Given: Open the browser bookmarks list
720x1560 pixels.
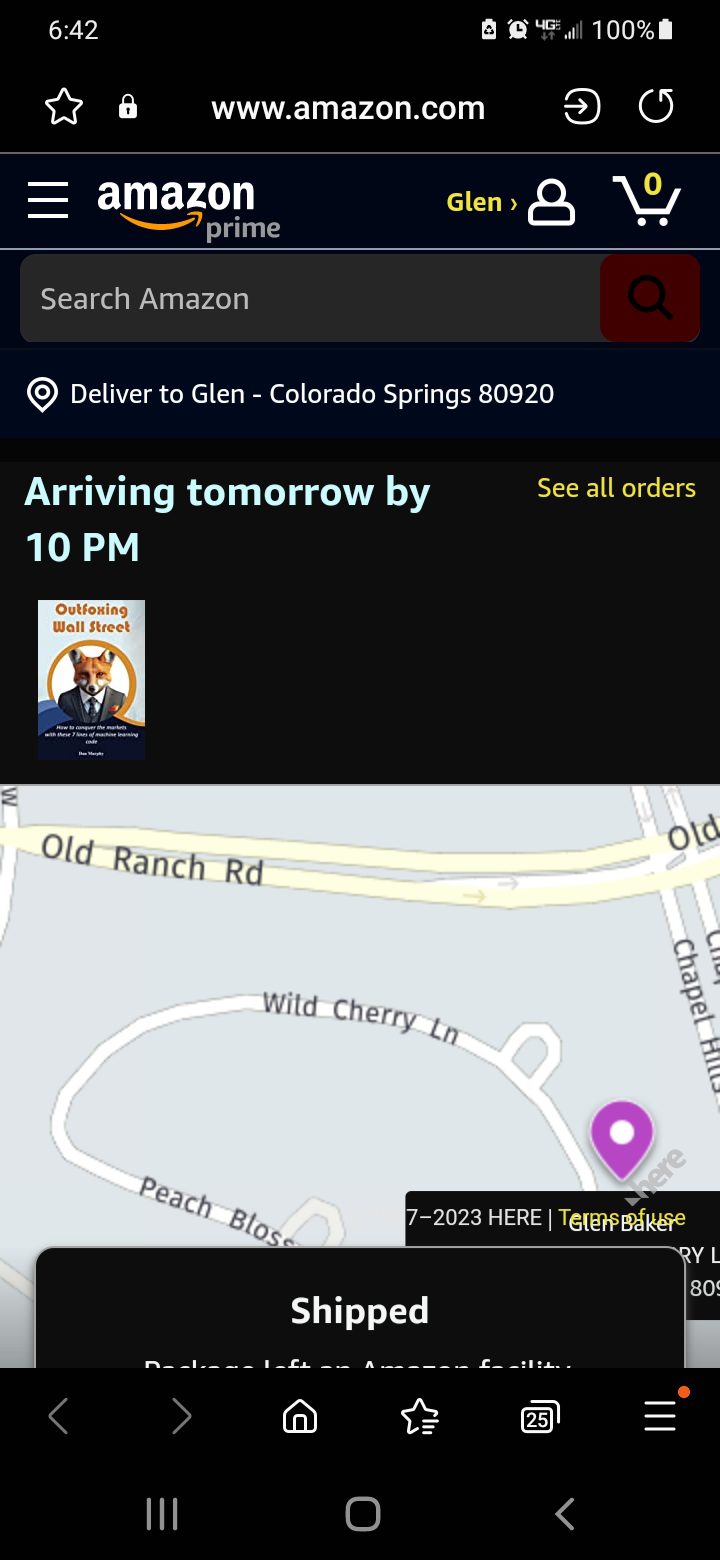Looking at the screenshot, I should [x=420, y=1416].
